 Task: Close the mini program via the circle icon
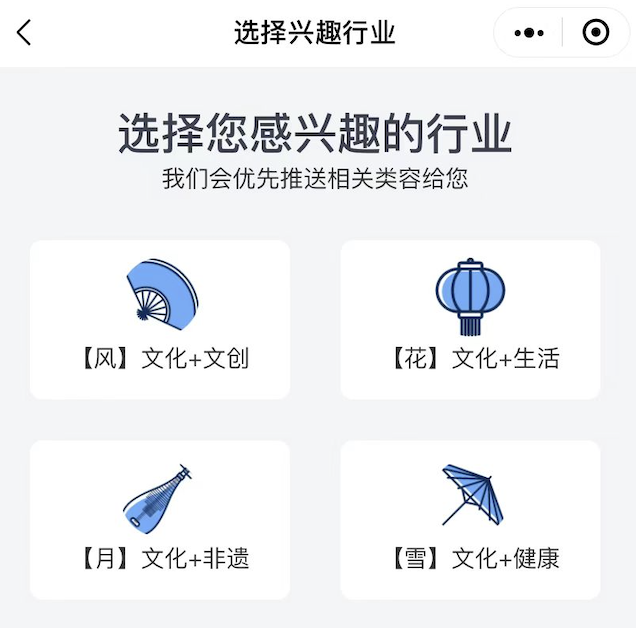pyautogui.click(x=595, y=32)
